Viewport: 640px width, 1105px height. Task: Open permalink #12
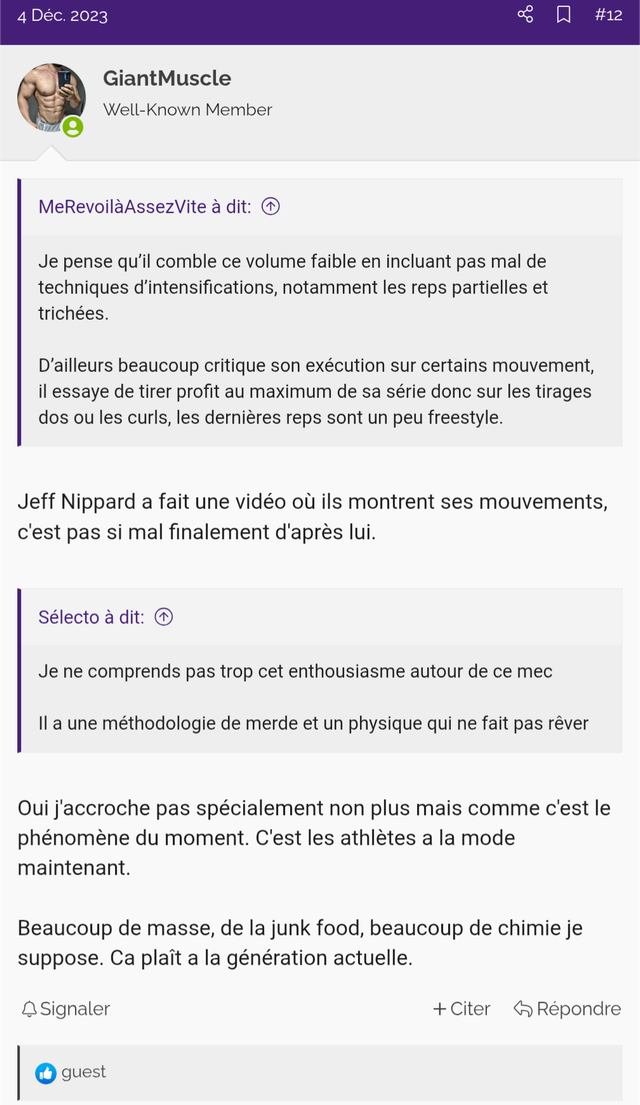(608, 15)
